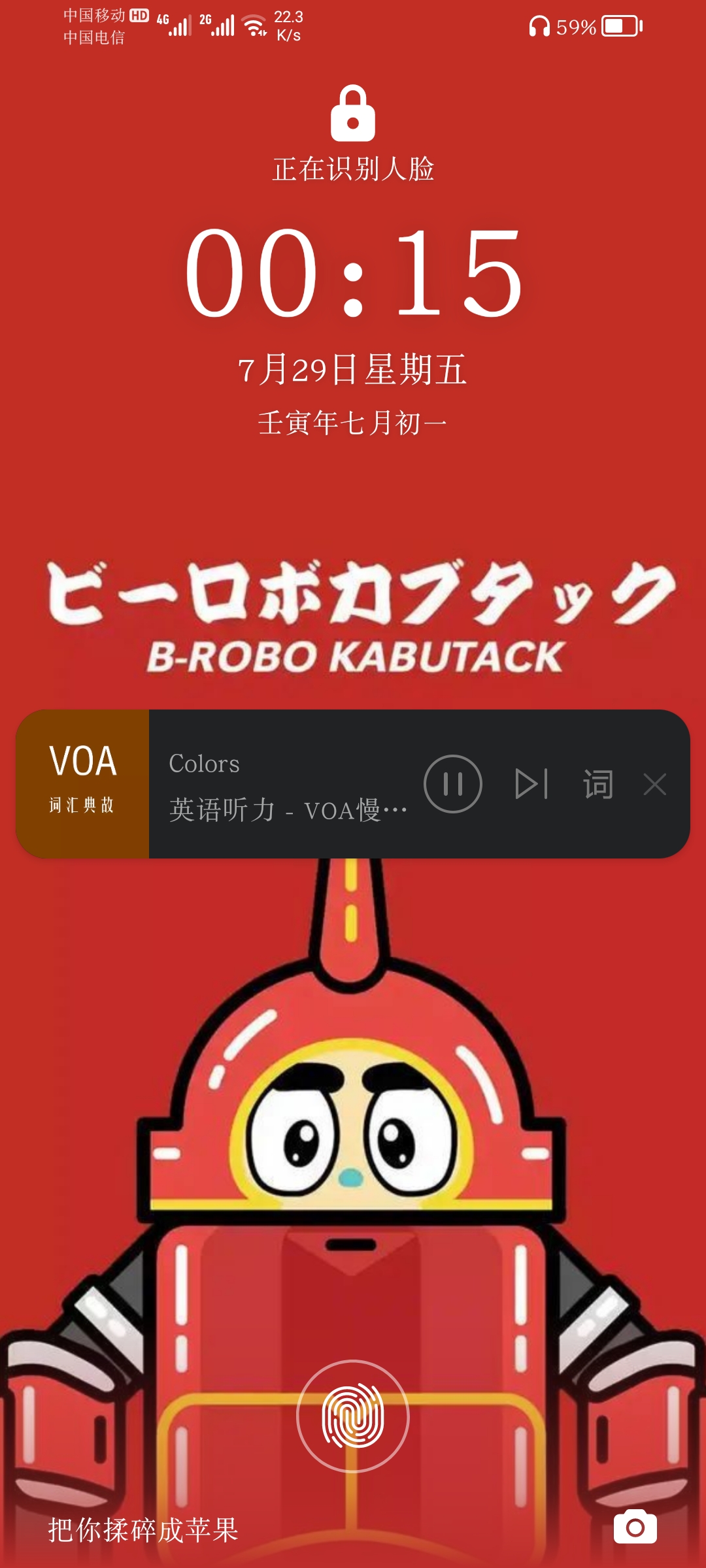Viewport: 706px width, 1568px height.
Task: Pause the VOA Colors audio
Action: tap(452, 784)
